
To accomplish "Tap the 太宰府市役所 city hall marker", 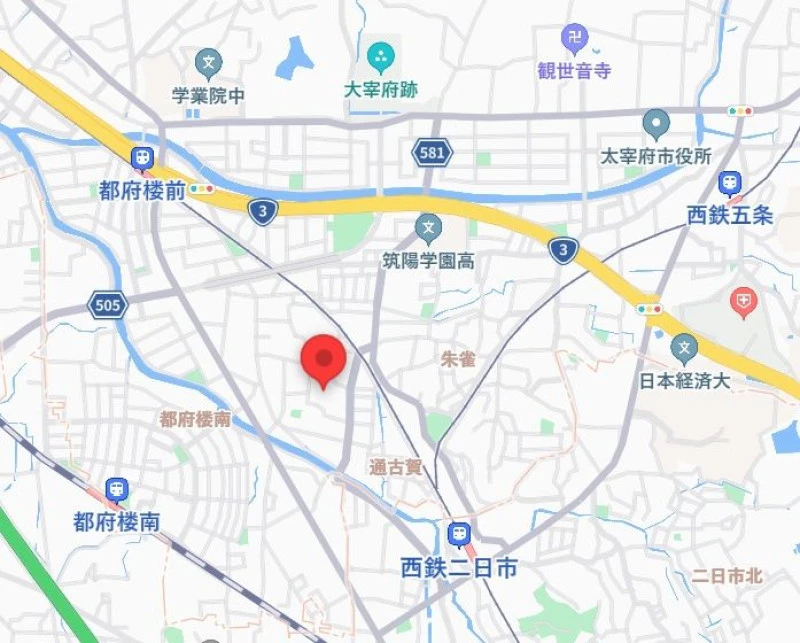I will (x=656, y=125).
